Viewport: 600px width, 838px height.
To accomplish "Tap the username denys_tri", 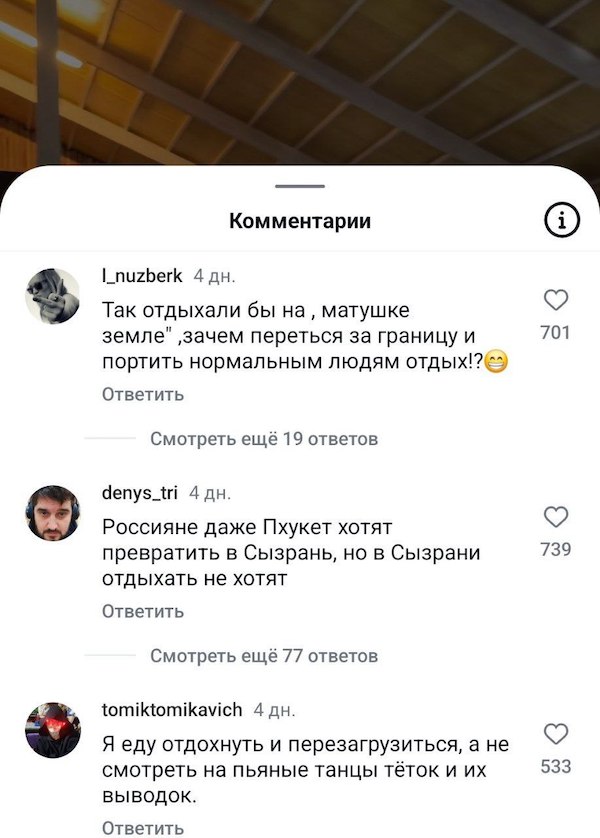I will point(140,492).
